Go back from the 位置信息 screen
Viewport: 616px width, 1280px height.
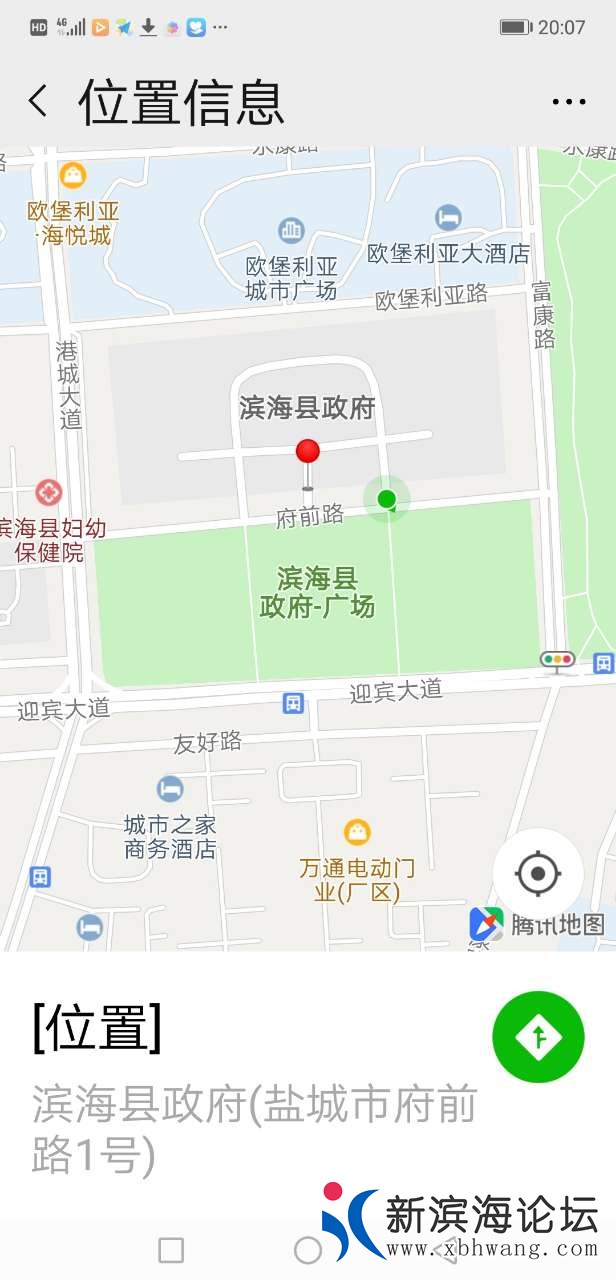(x=38, y=101)
